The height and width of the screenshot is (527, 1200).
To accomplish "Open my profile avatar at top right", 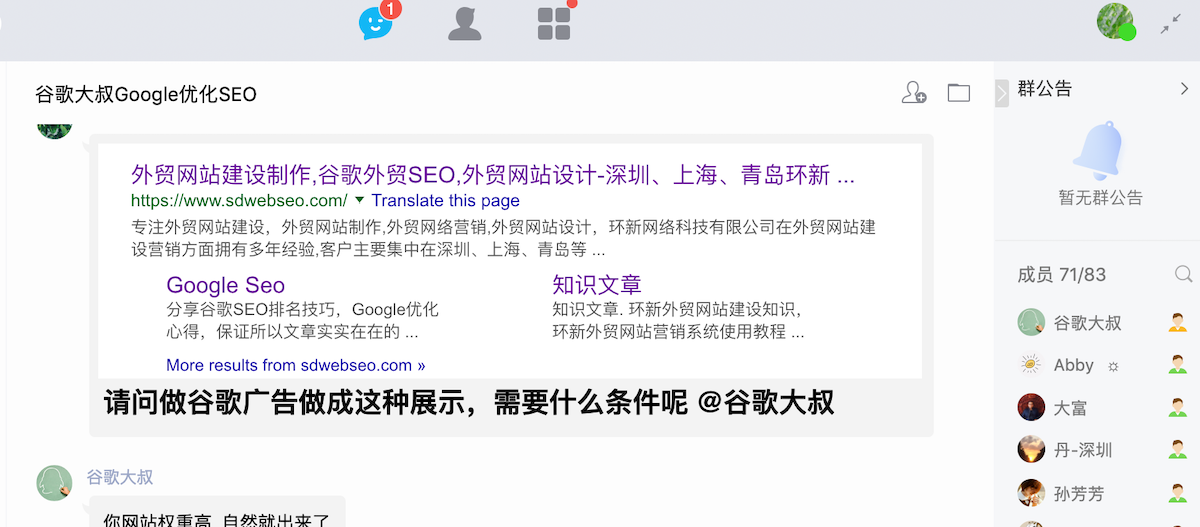I will (x=1115, y=21).
